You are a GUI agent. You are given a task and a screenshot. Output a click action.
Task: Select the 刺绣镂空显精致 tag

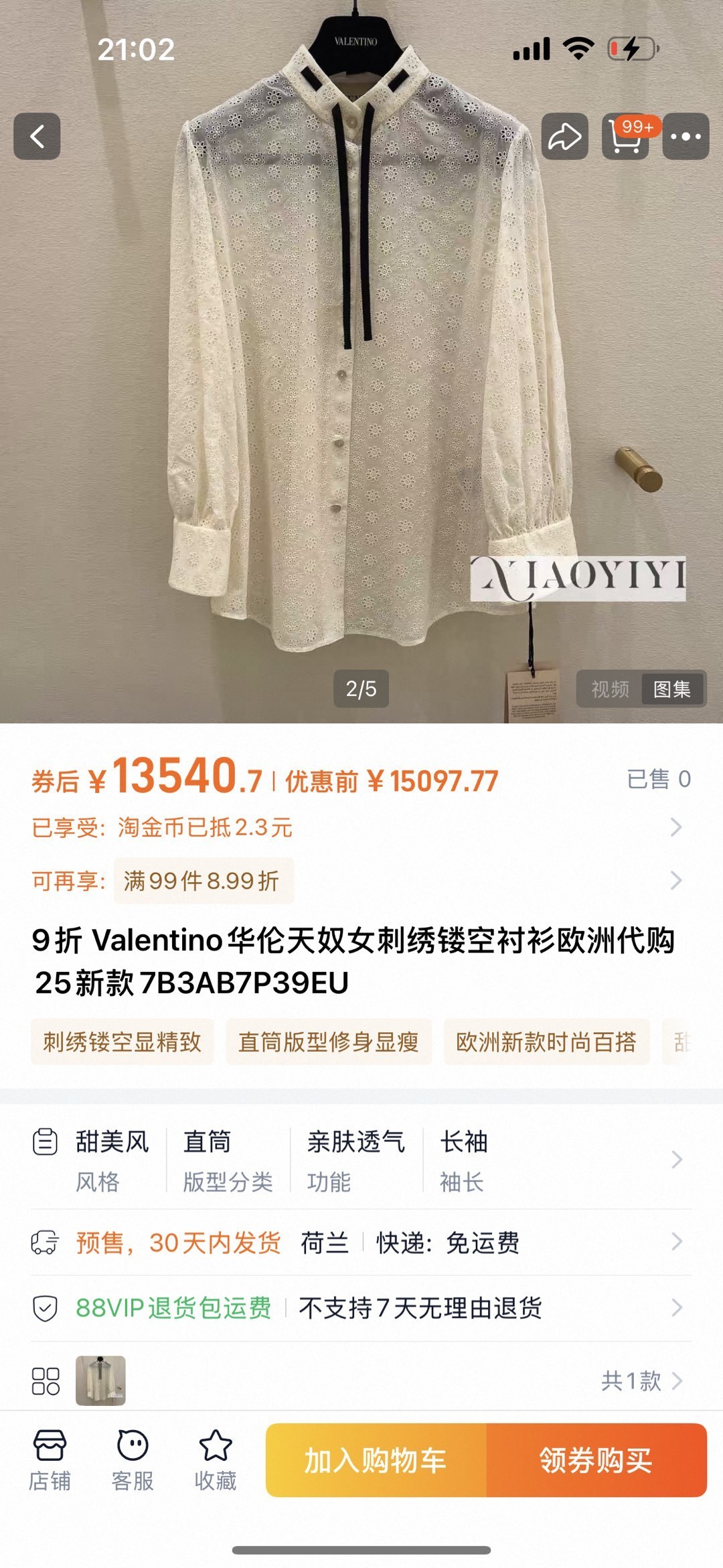pyautogui.click(x=123, y=1042)
